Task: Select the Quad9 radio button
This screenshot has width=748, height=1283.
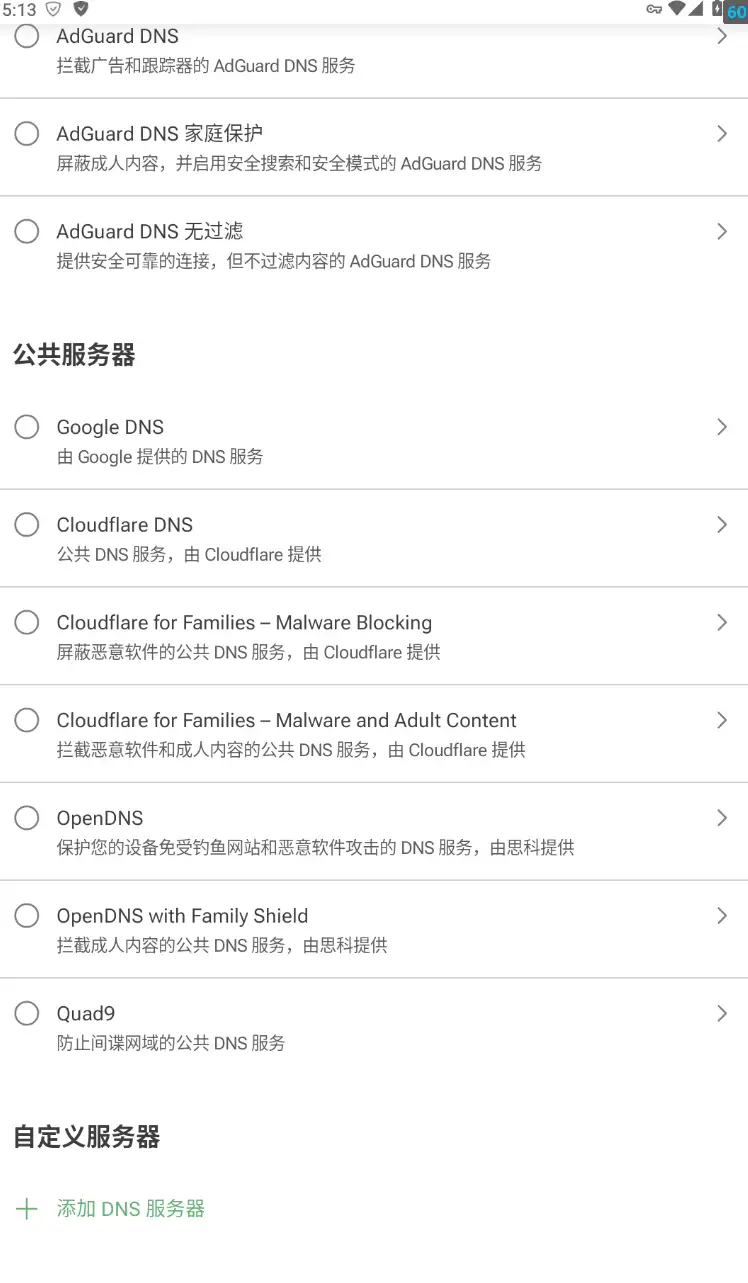Action: point(26,1013)
